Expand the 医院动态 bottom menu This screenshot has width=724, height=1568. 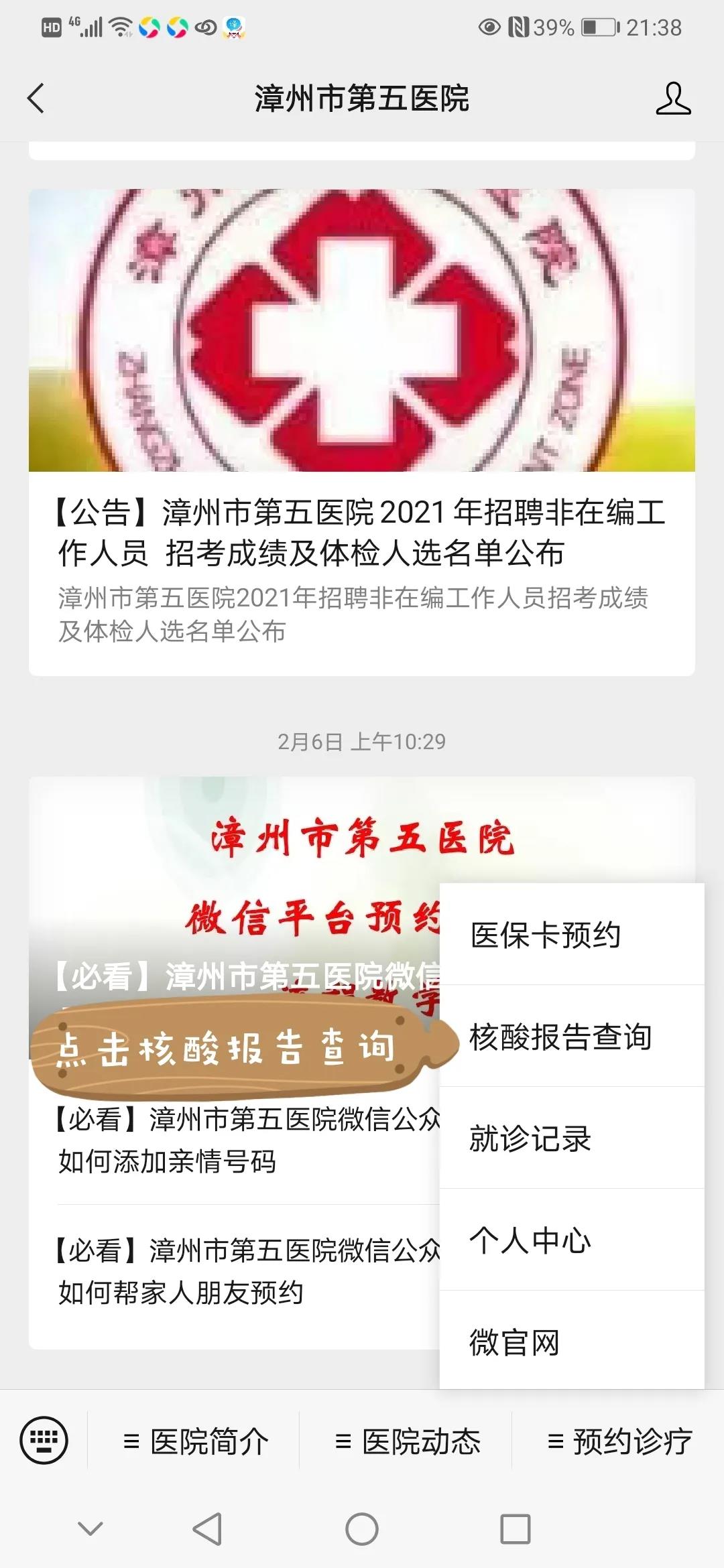click(x=408, y=1441)
